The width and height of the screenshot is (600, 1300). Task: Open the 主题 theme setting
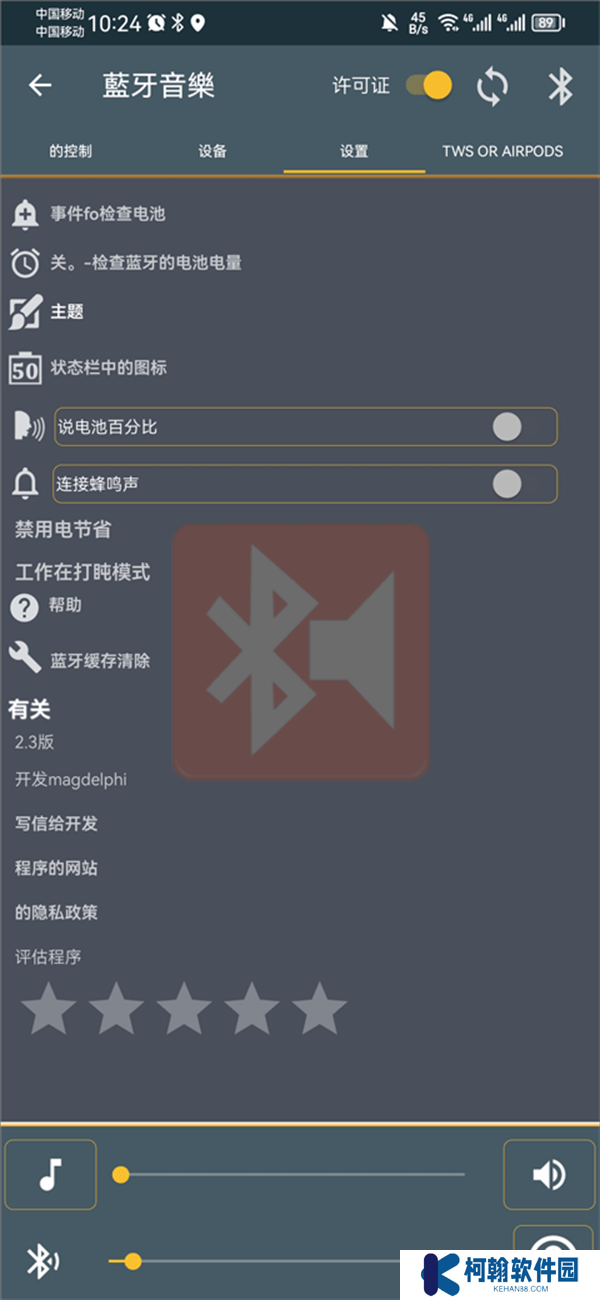(66, 312)
